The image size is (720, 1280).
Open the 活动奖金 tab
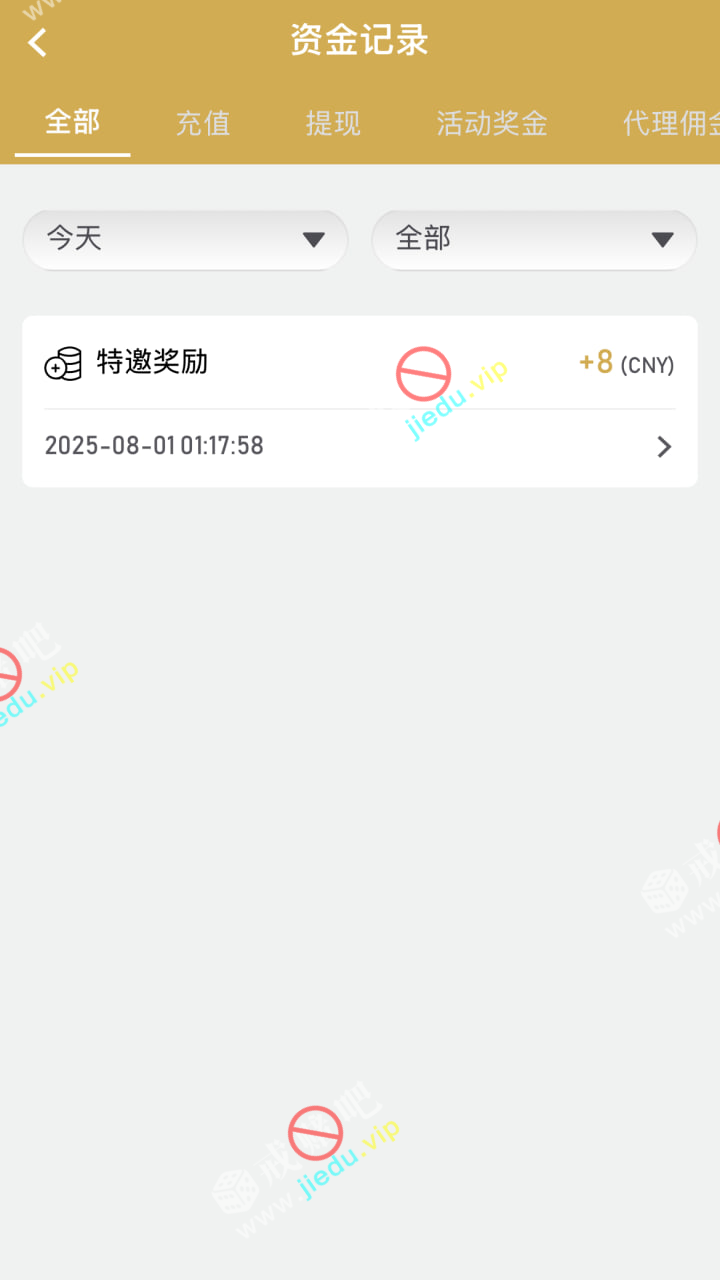click(492, 123)
